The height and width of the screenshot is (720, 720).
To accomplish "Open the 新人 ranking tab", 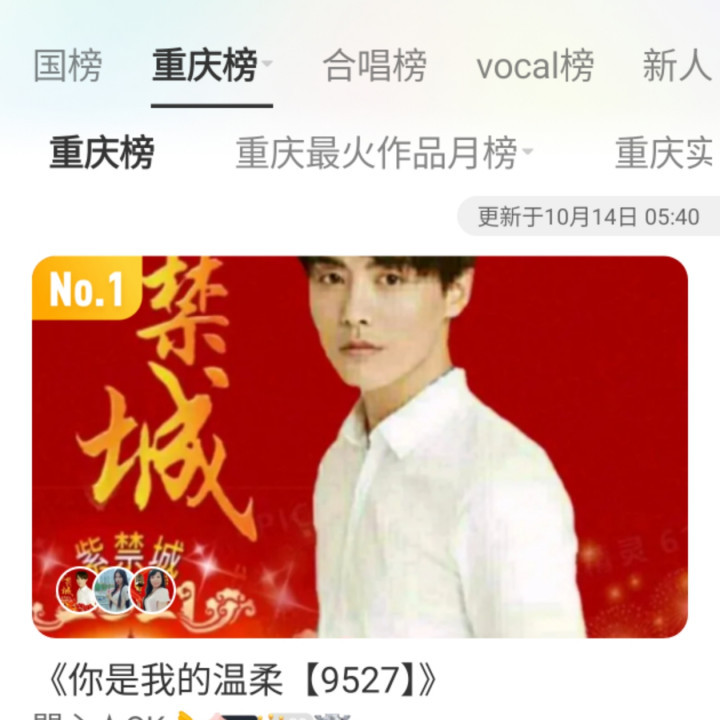I will click(677, 66).
